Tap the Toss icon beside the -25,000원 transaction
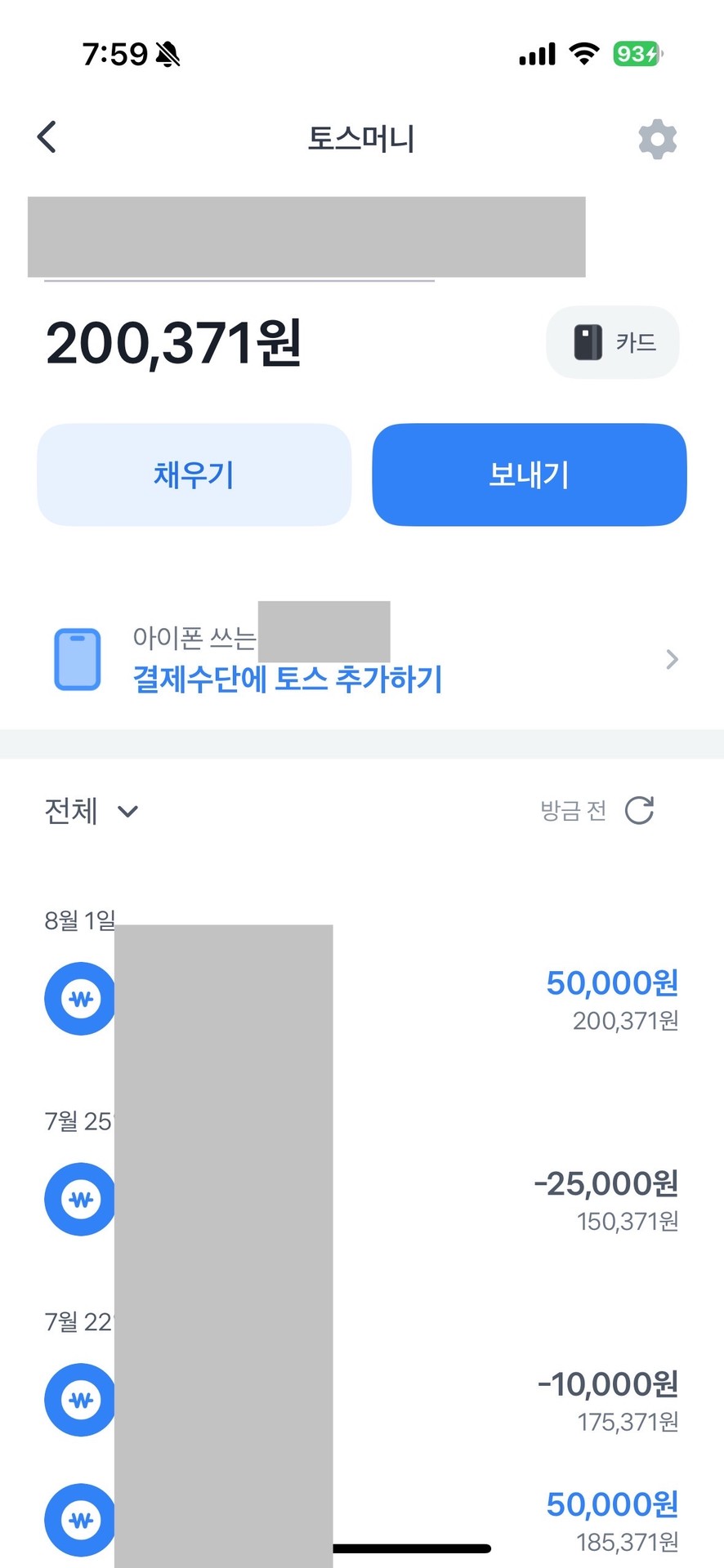Image resolution: width=724 pixels, height=1568 pixels. coord(79,1199)
